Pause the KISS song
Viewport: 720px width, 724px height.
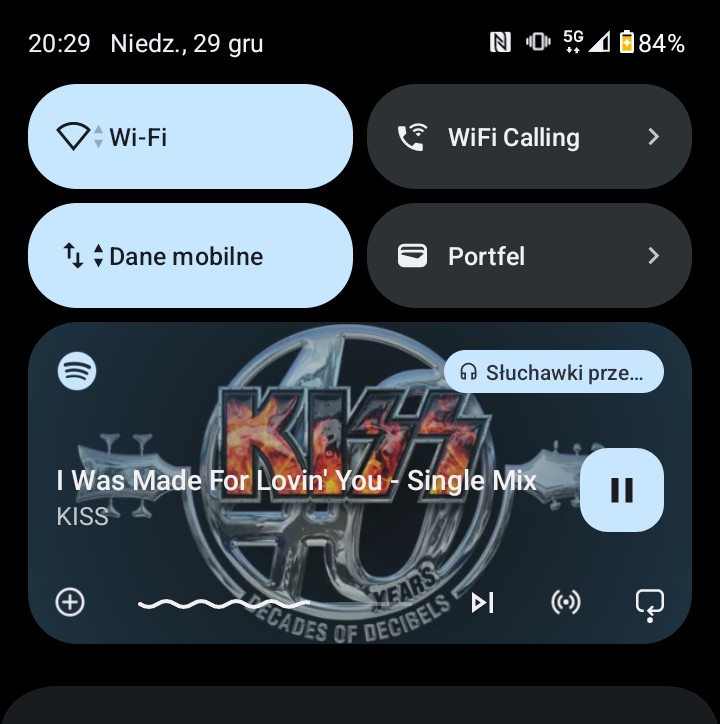[621, 489]
